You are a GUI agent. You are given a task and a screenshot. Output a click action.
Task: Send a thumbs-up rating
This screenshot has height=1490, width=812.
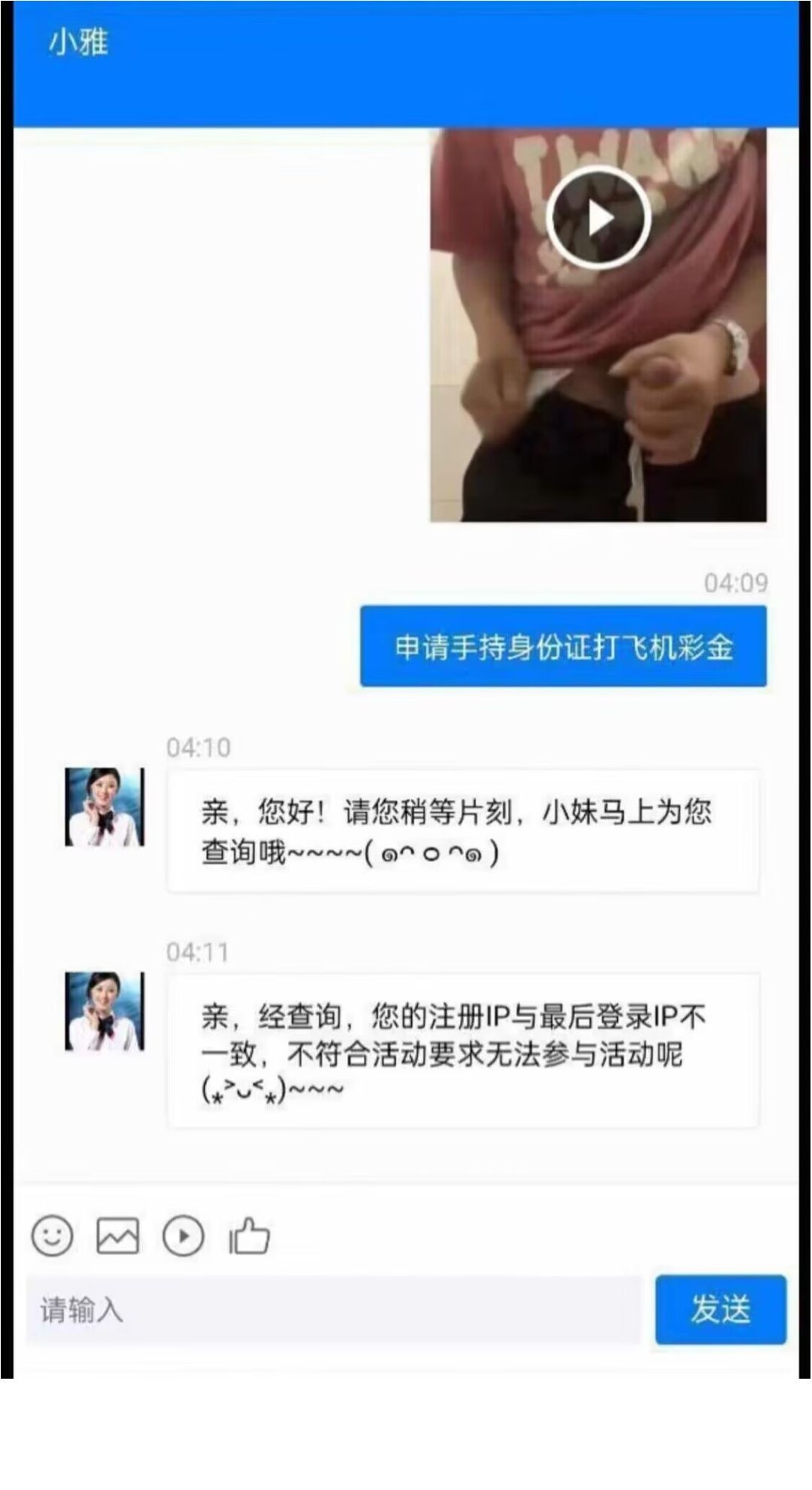point(250,1235)
